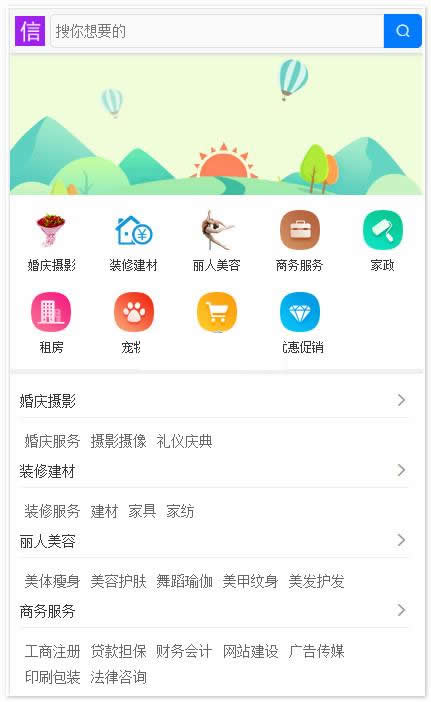431x702 pixels.
Task: Open the shopping cart category icon
Action: coord(217,312)
